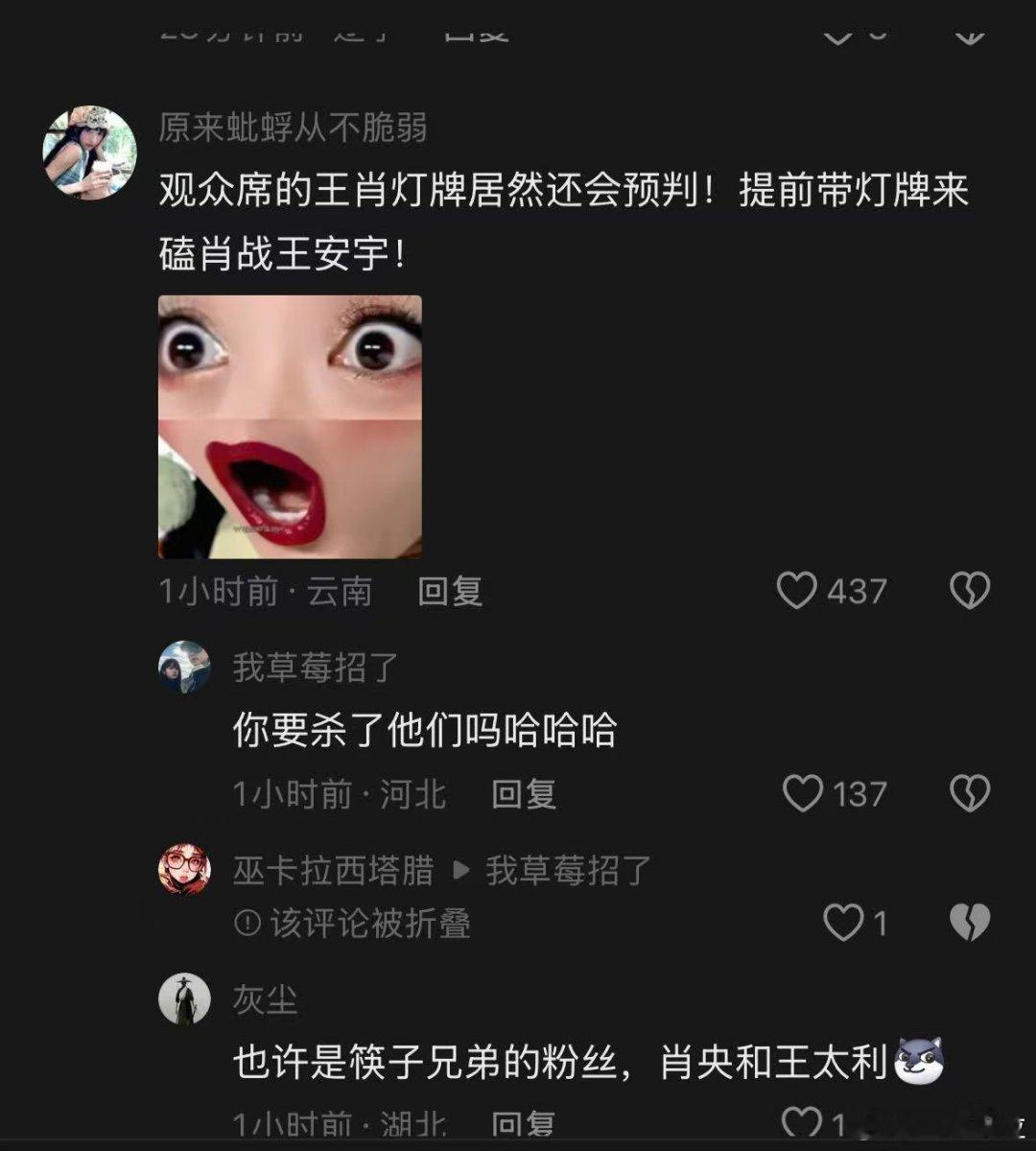Viewport: 1036px width, 1151px height.
Task: Open the username link 原来蚍蜉从不脆弱
Action: (294, 129)
